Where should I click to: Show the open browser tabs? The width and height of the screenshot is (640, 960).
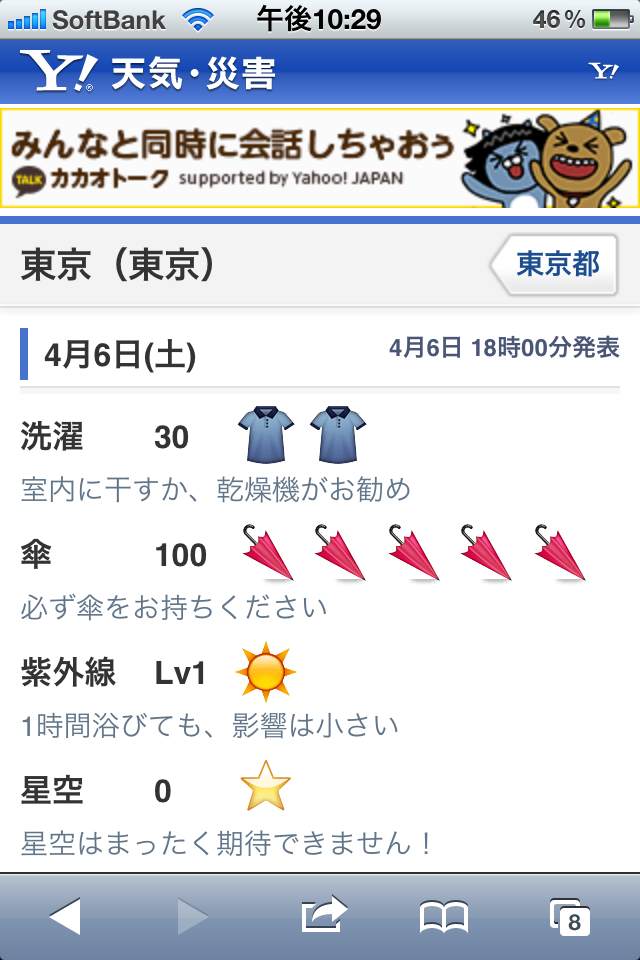tap(570, 916)
